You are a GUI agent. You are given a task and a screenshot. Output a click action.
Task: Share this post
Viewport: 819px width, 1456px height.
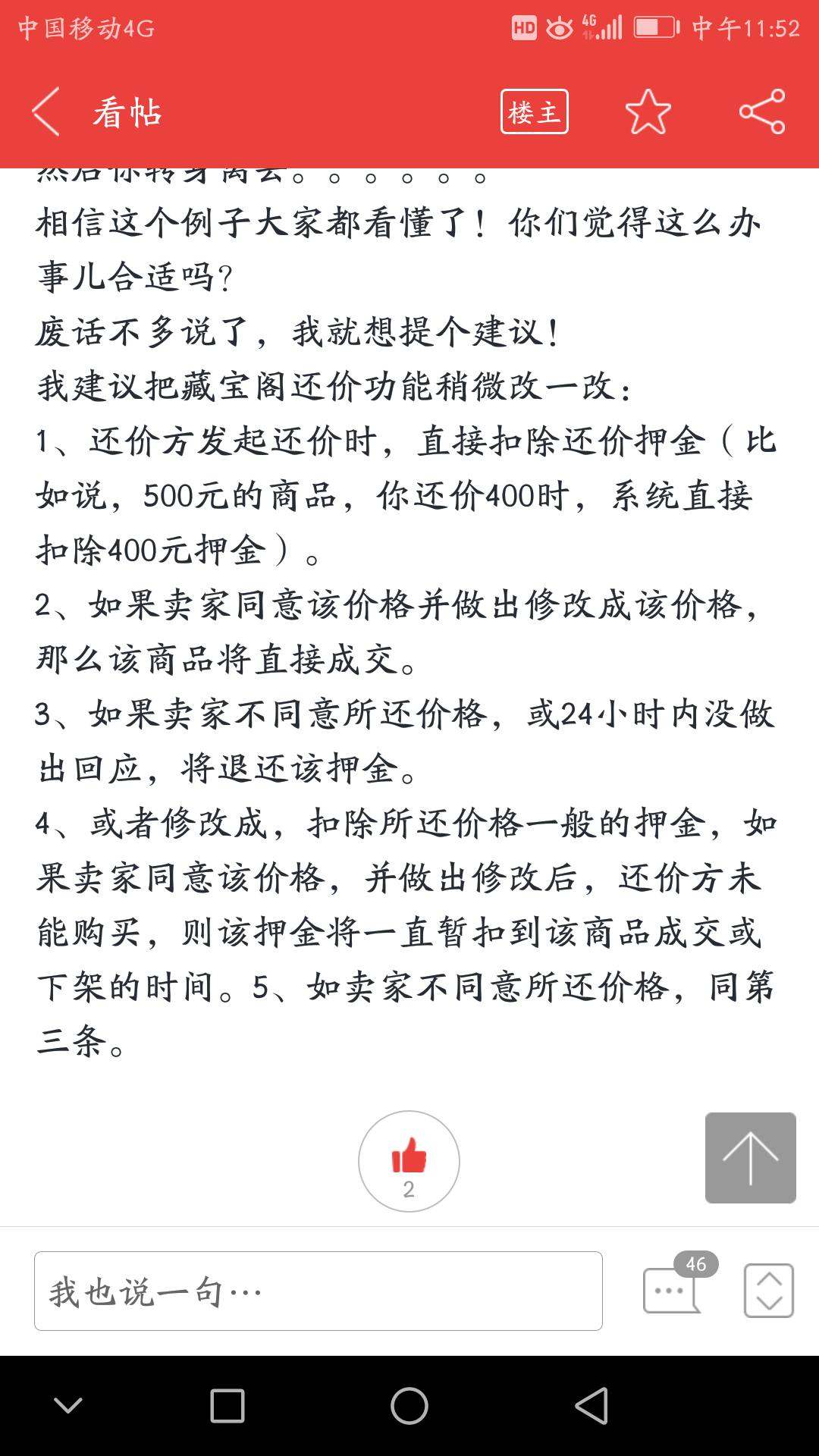click(761, 112)
